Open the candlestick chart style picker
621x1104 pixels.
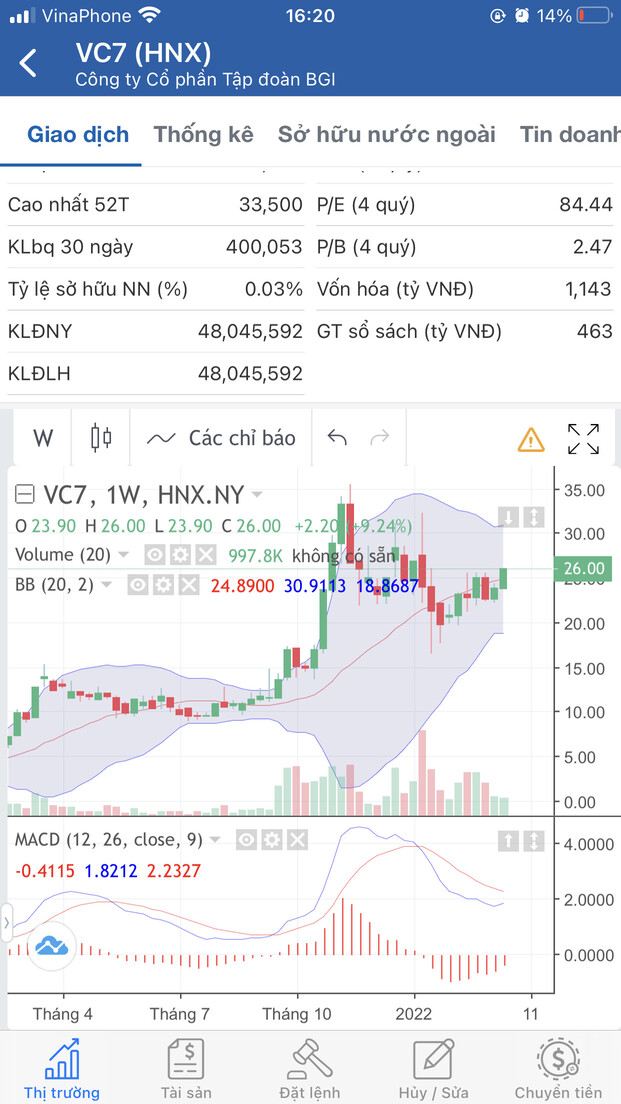pyautogui.click(x=101, y=438)
